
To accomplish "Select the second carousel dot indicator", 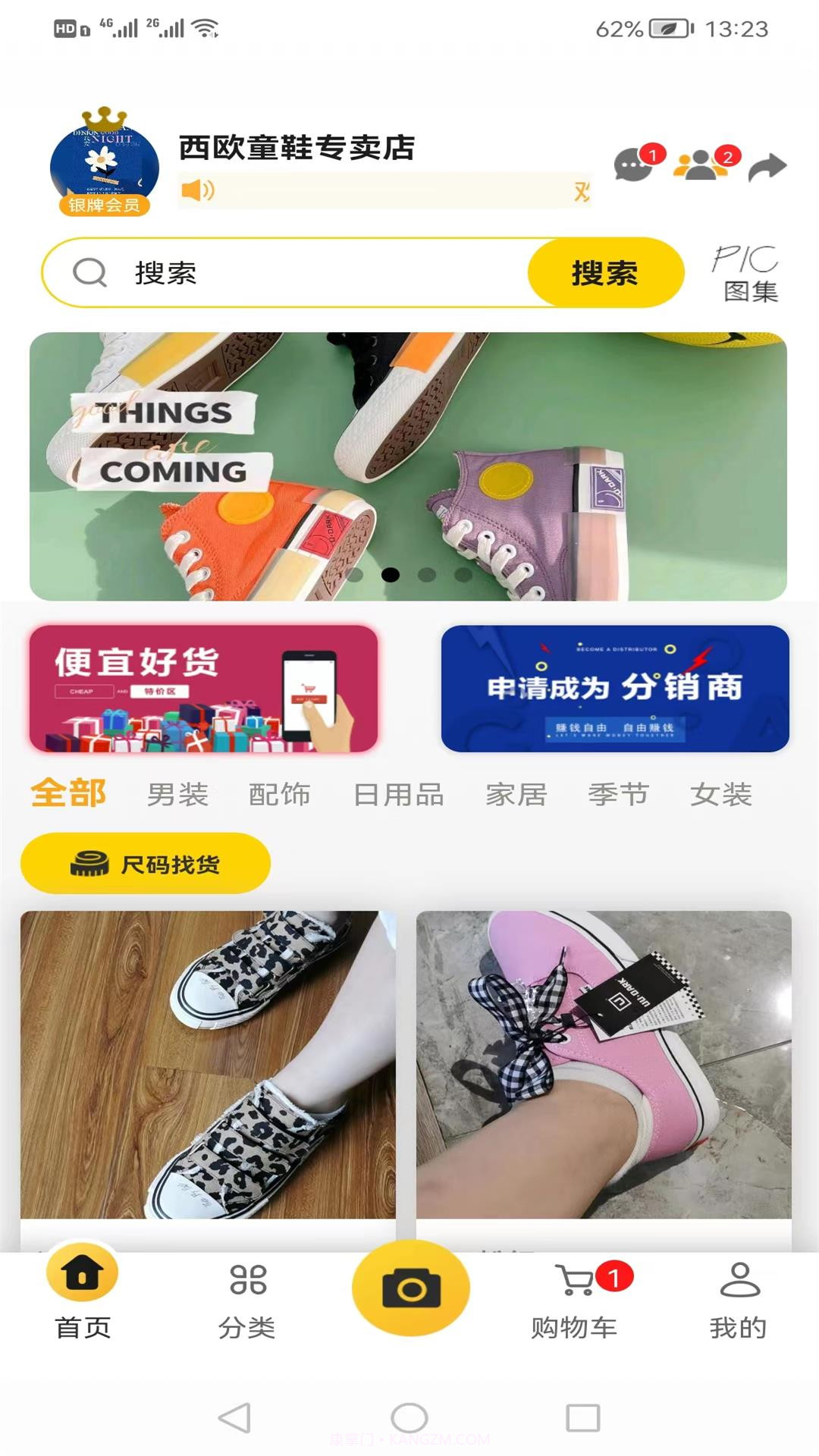I will point(391,574).
